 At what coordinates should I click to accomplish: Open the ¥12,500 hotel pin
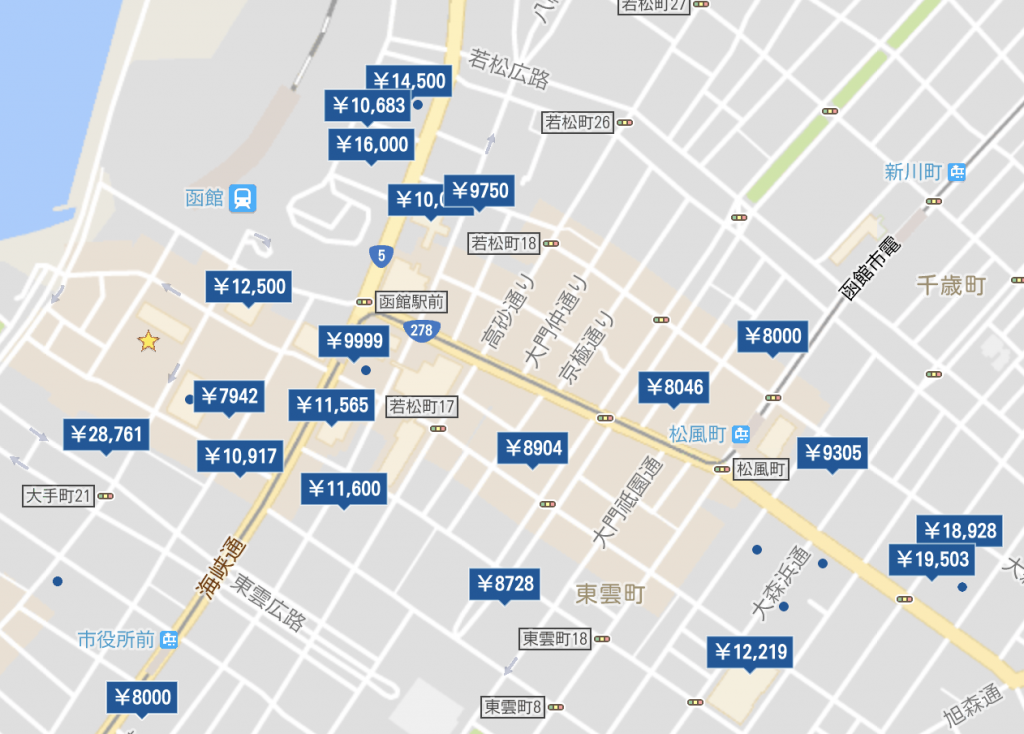tap(248, 287)
